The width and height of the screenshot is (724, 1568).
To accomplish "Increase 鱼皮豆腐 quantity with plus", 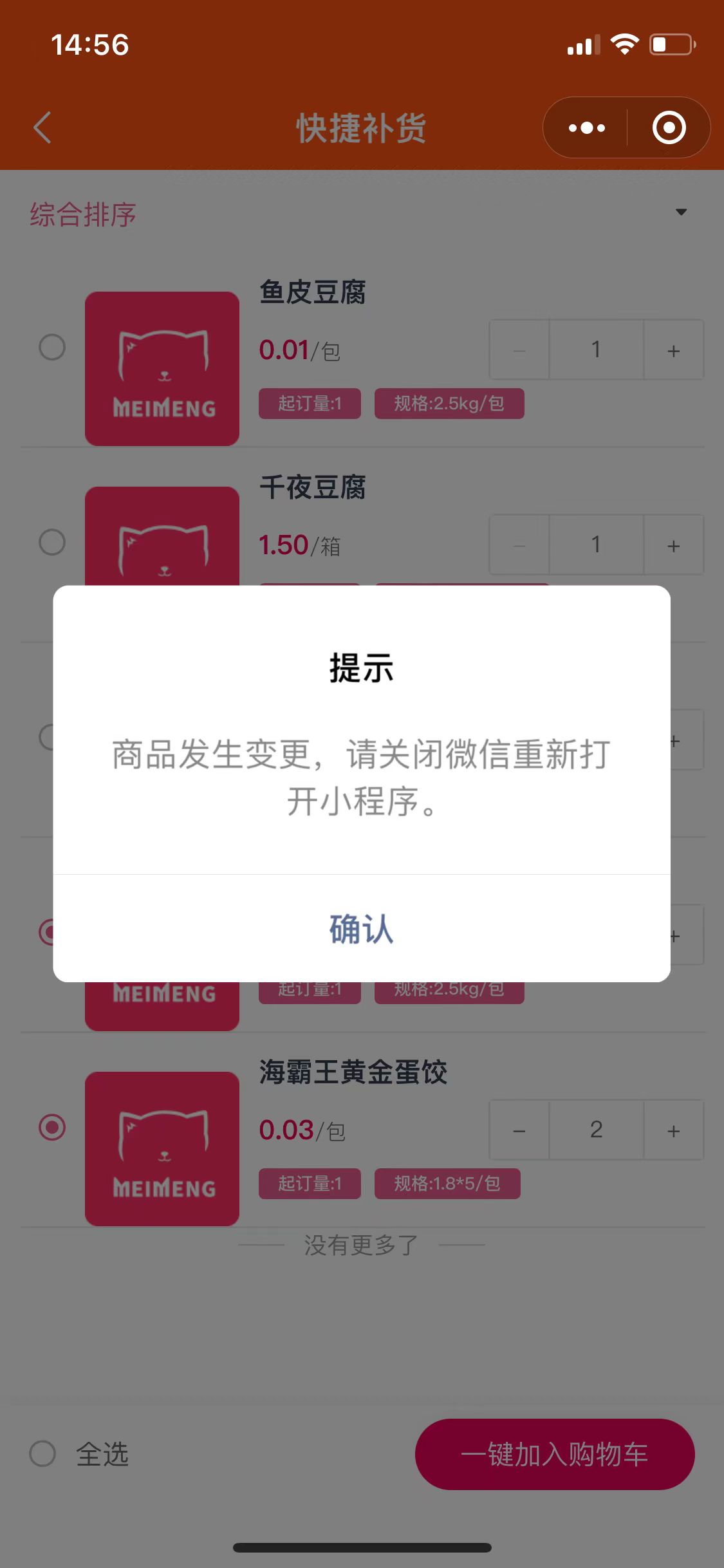I will [673, 350].
